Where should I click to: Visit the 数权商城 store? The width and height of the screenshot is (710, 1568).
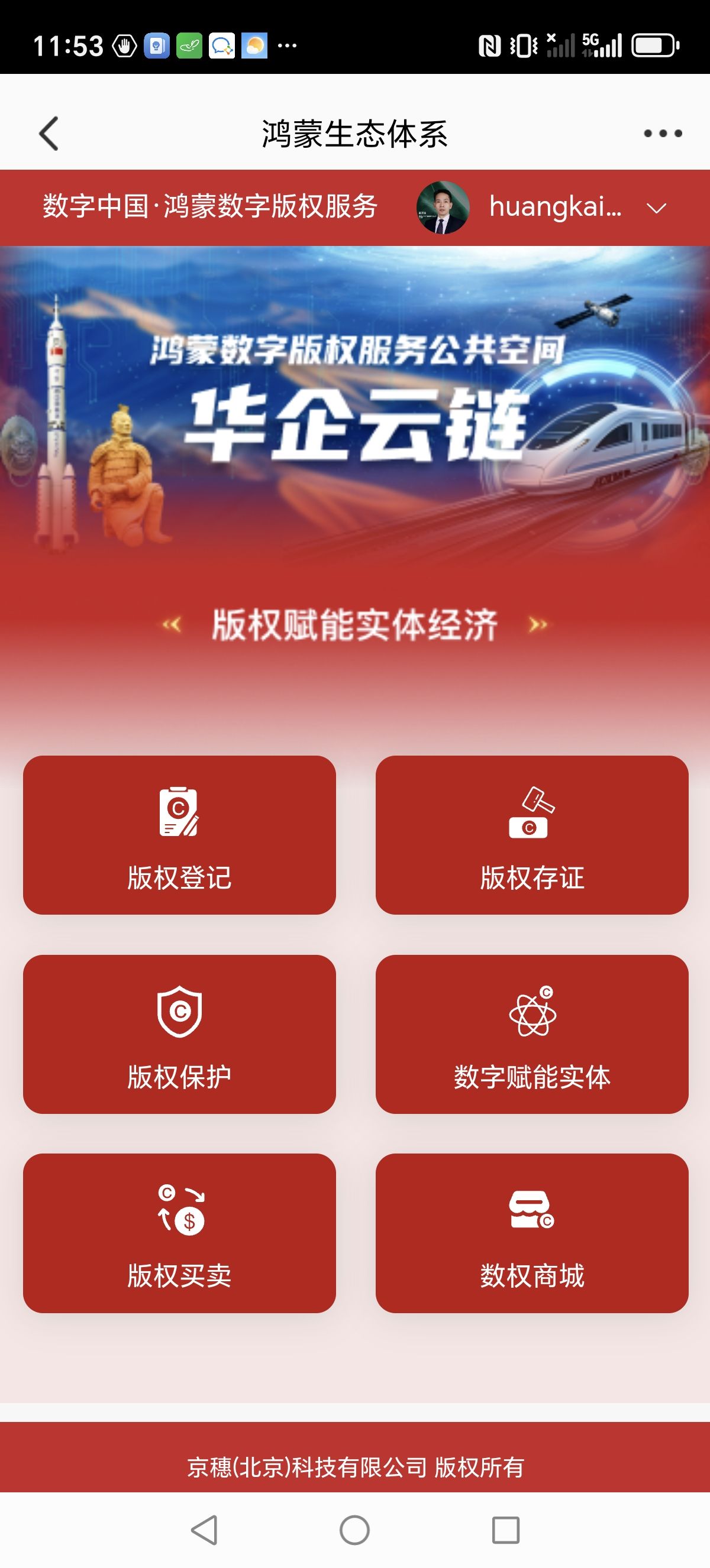point(531,1233)
